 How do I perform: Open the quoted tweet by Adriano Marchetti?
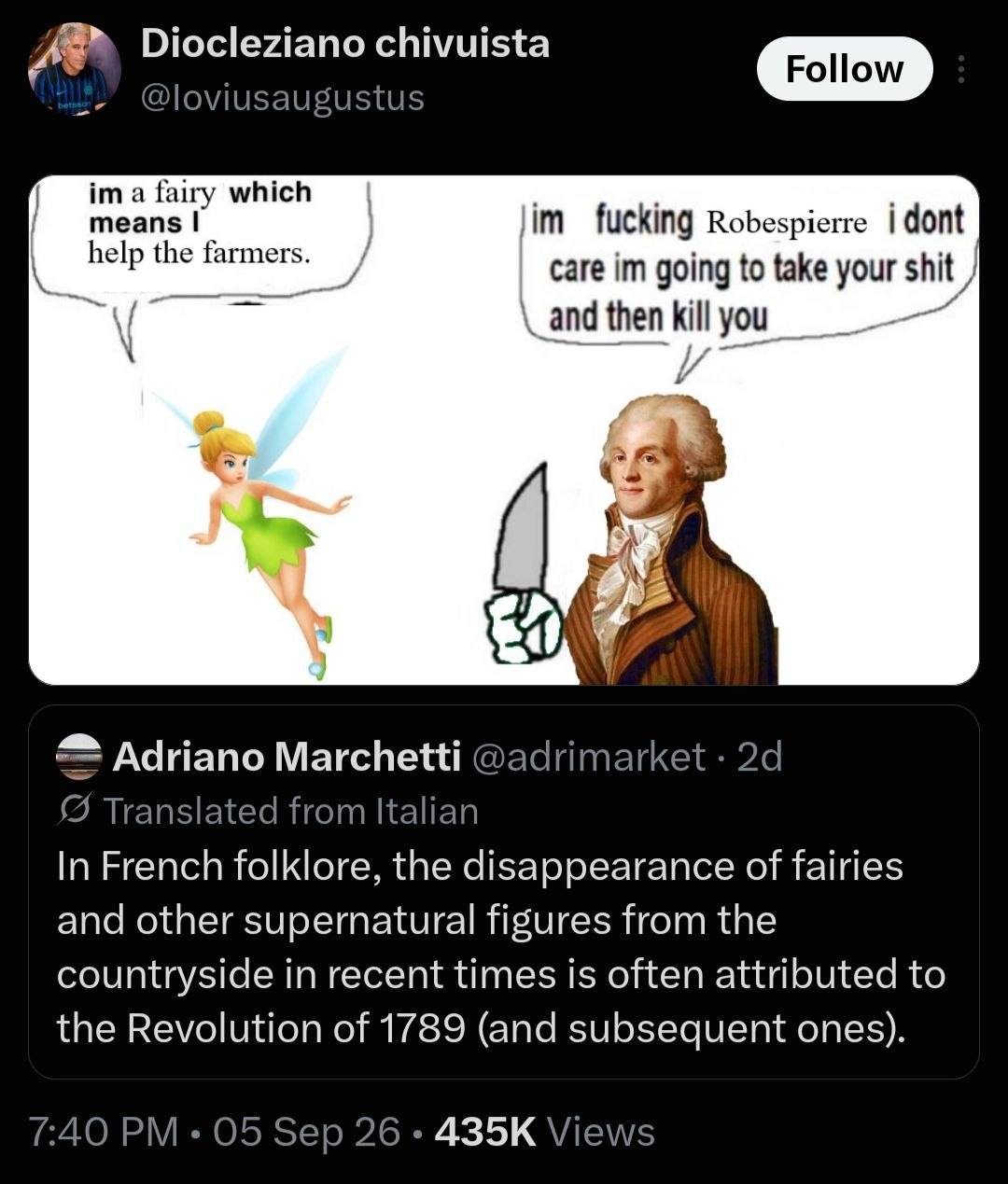[504, 892]
